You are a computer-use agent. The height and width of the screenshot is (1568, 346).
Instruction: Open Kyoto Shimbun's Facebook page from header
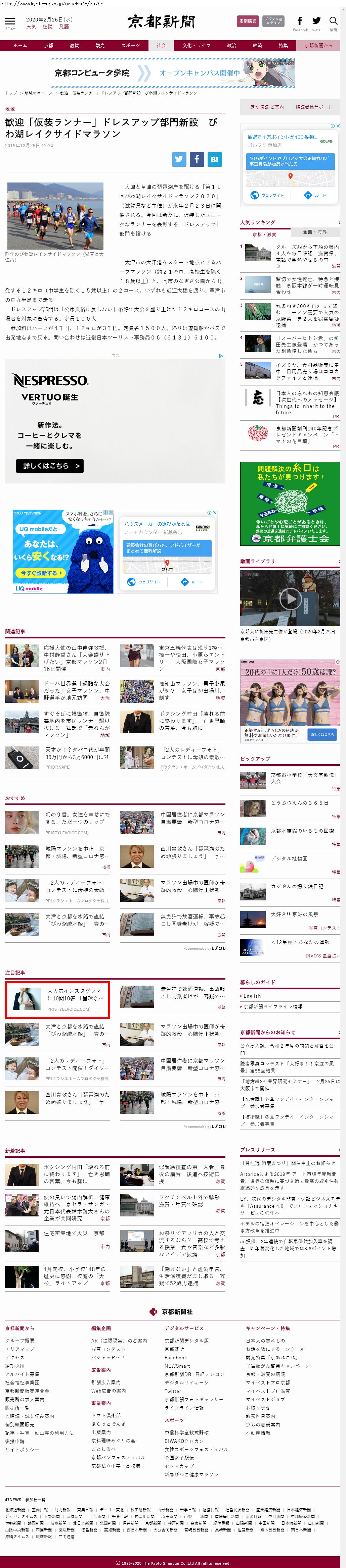[x=300, y=21]
